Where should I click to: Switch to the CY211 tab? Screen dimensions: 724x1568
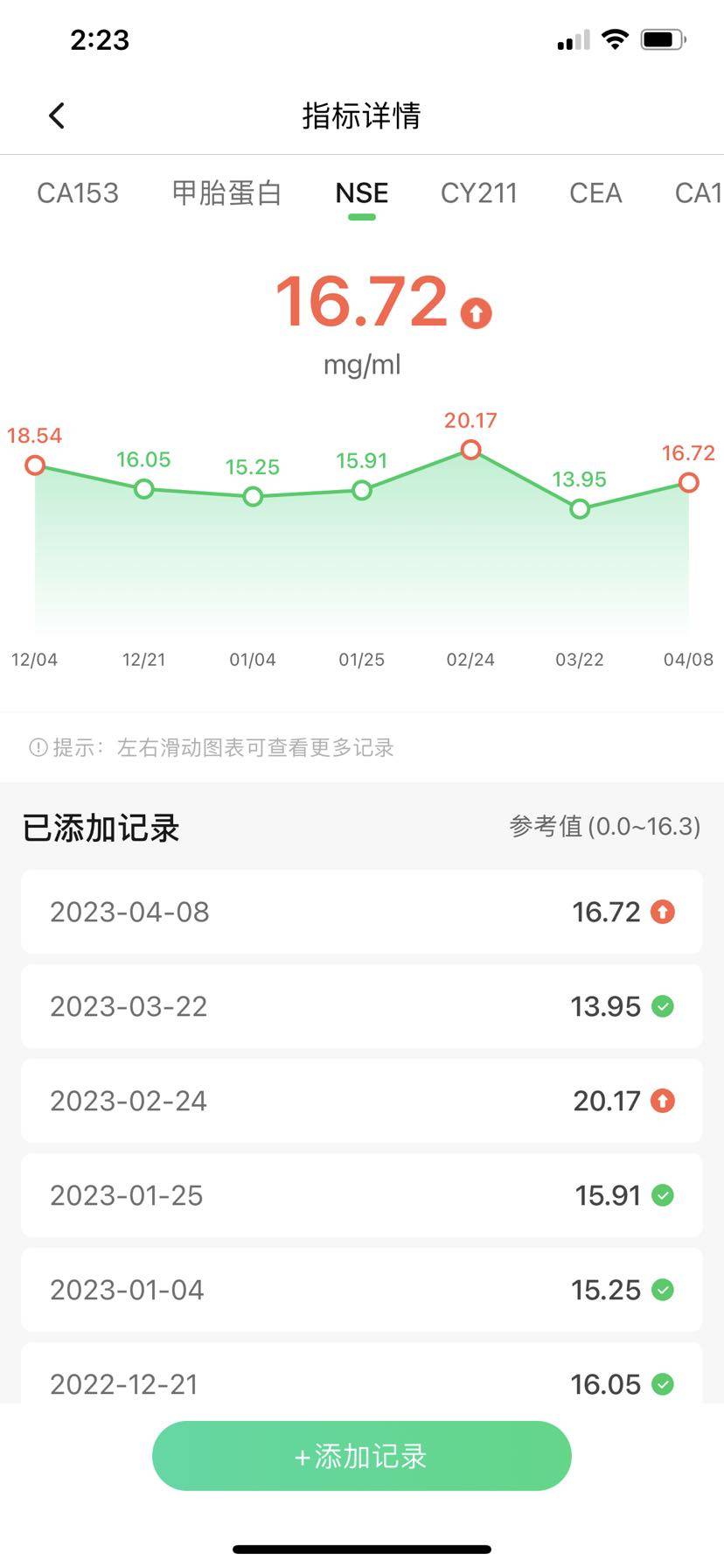479,193
